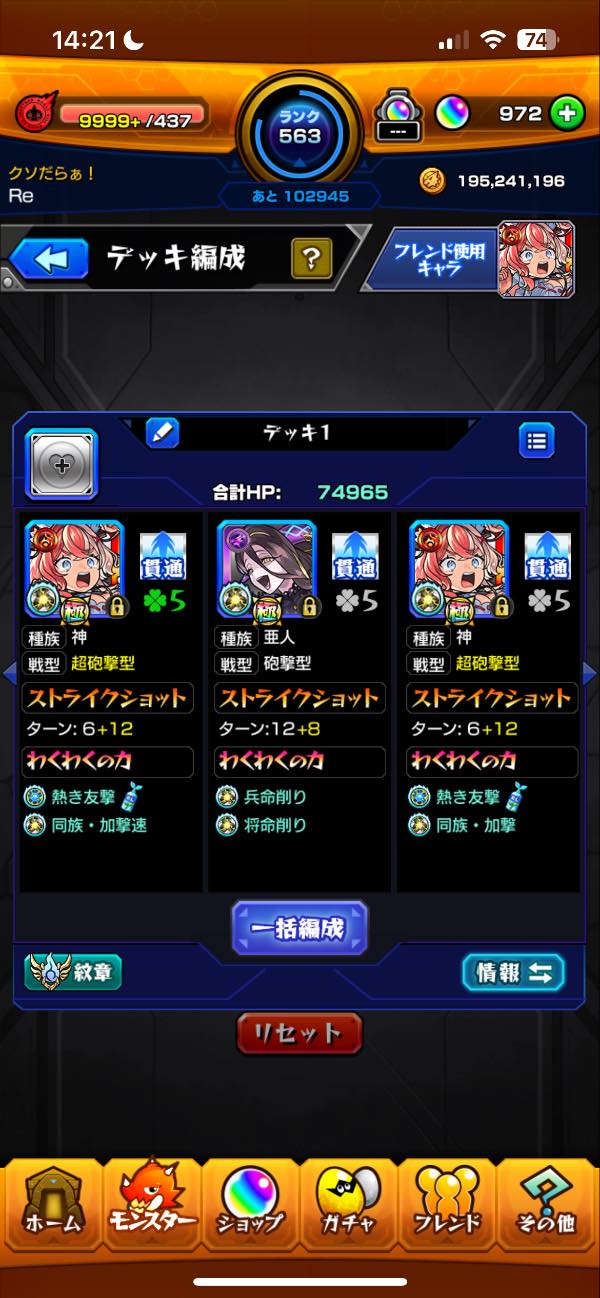Open the deck list icon
600x1298 pixels.
pos(536,440)
